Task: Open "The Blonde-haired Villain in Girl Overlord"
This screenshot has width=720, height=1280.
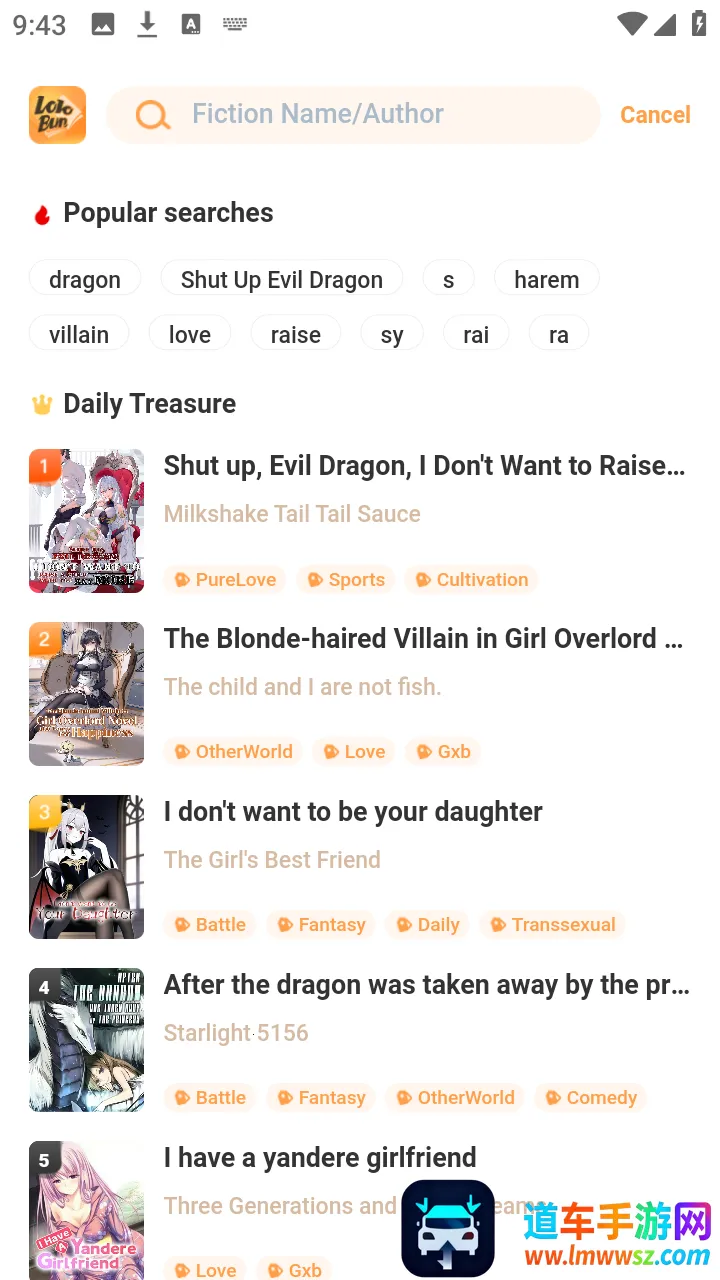Action: pos(424,639)
